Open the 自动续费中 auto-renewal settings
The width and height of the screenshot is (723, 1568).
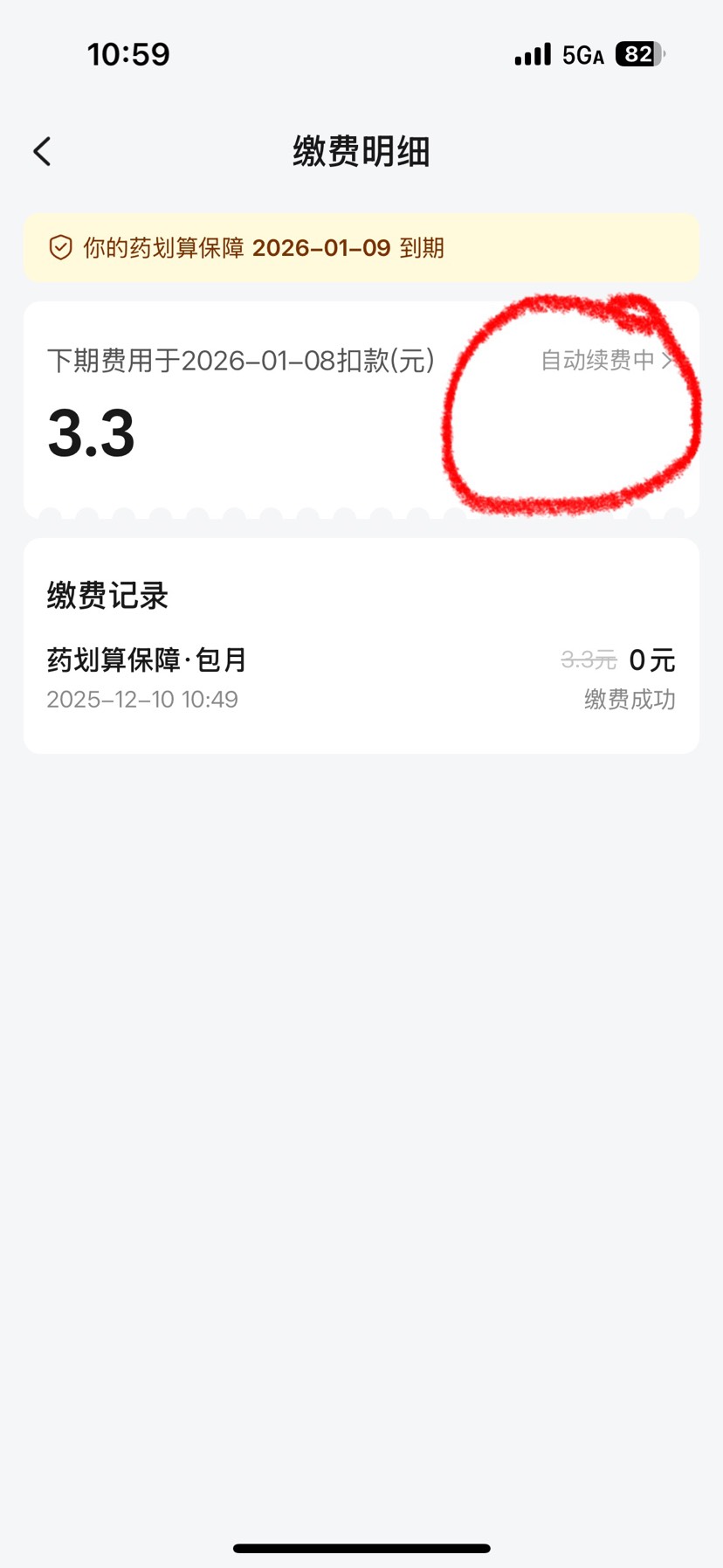[606, 360]
